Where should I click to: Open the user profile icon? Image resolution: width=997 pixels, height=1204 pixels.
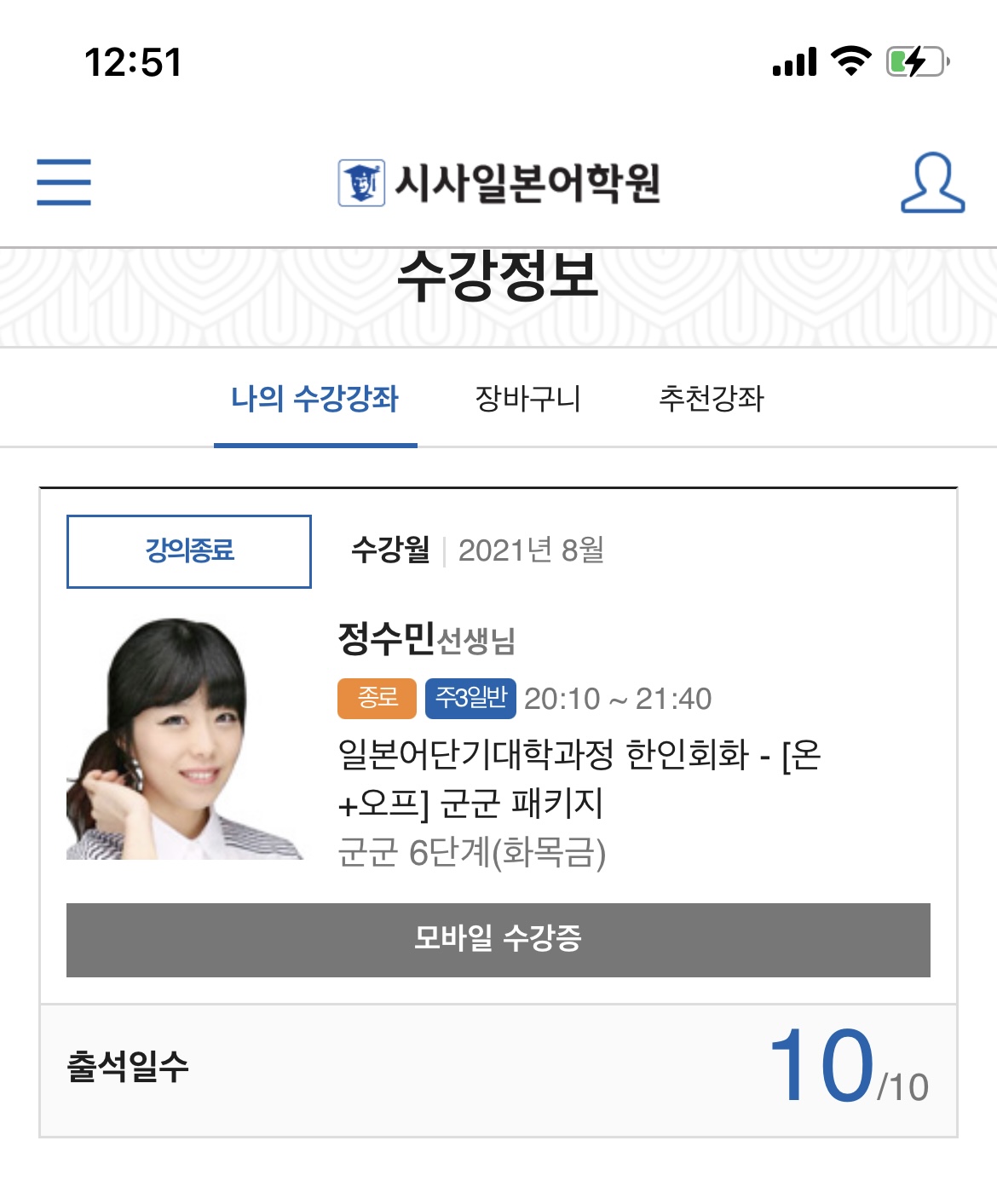932,182
